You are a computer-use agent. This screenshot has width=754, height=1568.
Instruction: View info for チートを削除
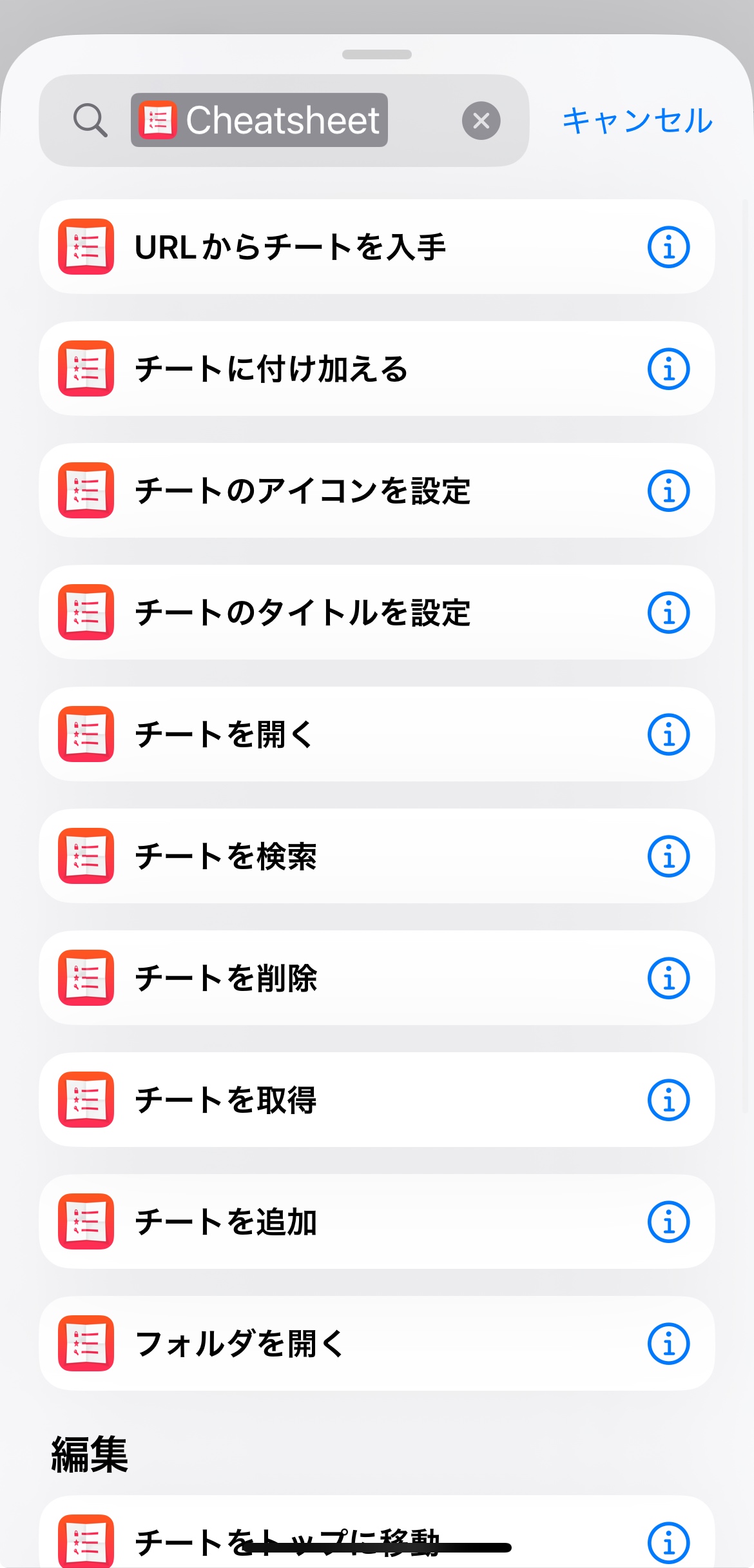point(668,978)
